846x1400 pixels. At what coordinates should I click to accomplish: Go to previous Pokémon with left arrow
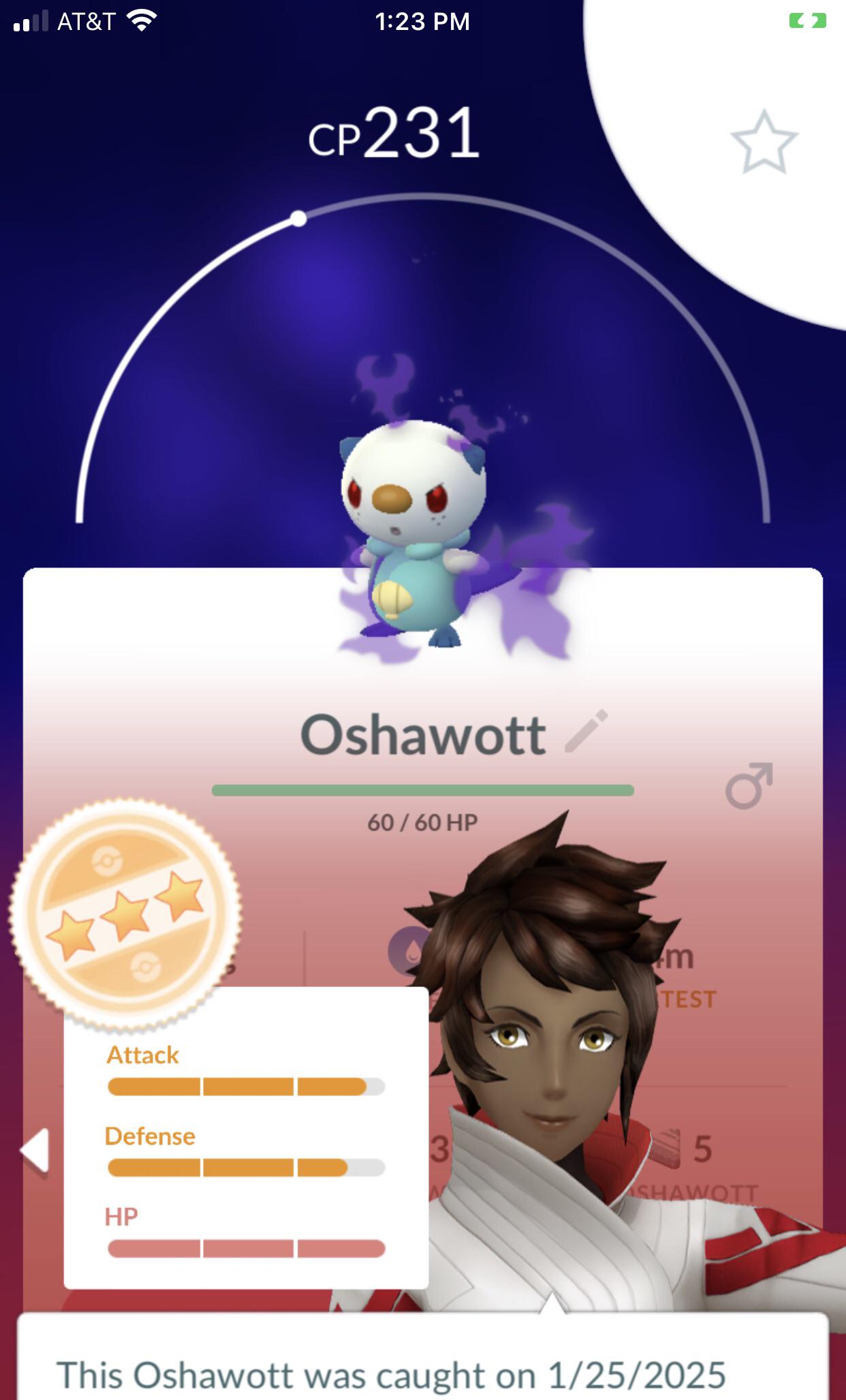35,1151
